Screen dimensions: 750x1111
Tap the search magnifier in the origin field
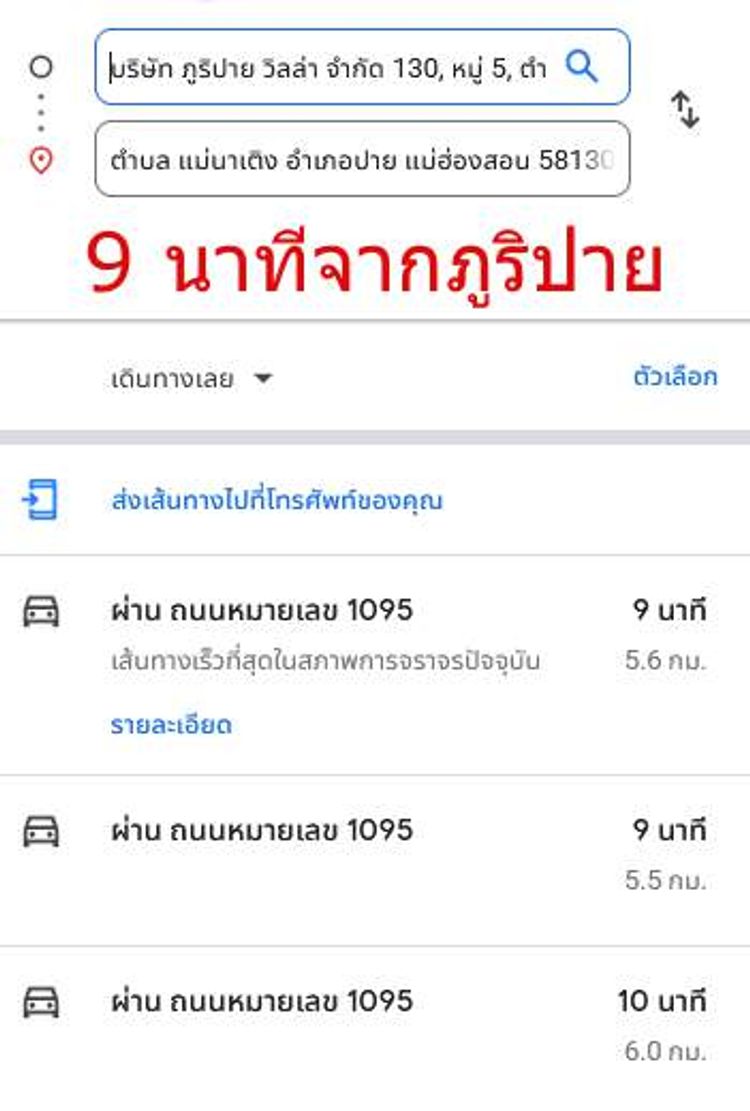582,67
